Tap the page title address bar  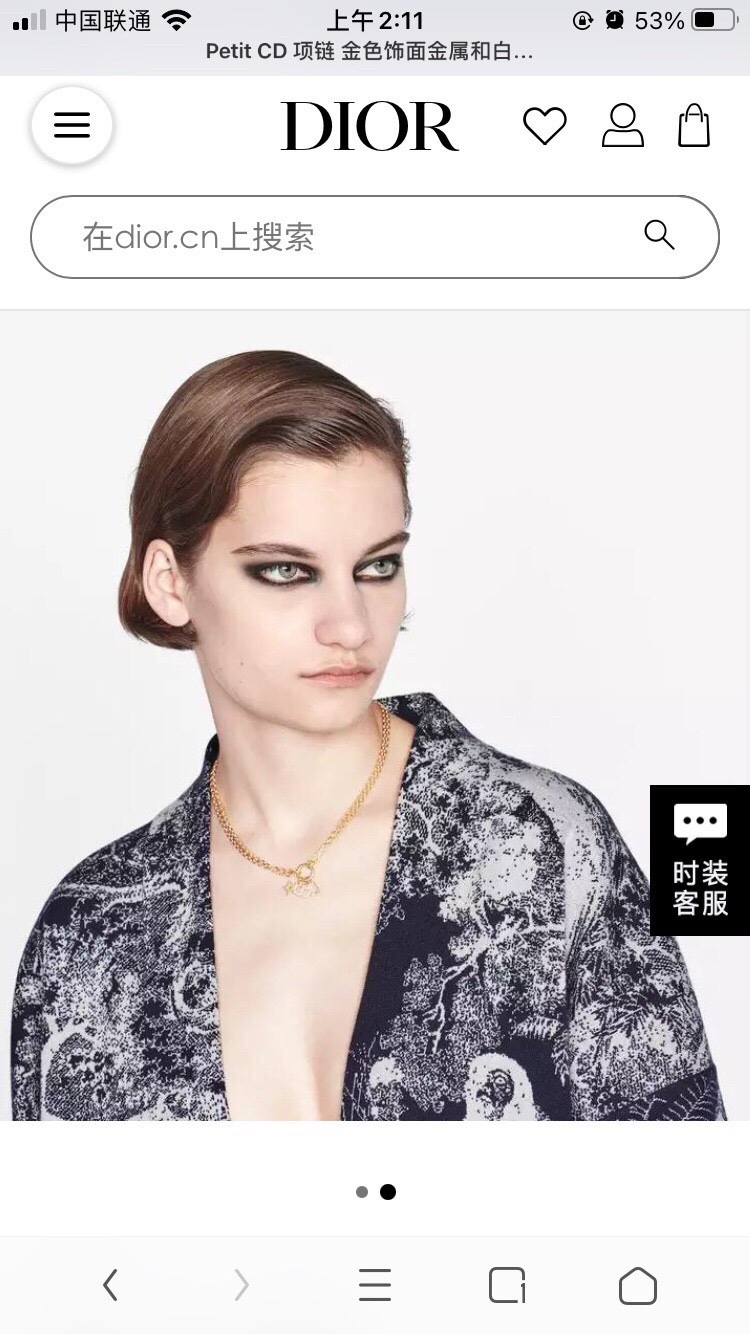(x=370, y=52)
